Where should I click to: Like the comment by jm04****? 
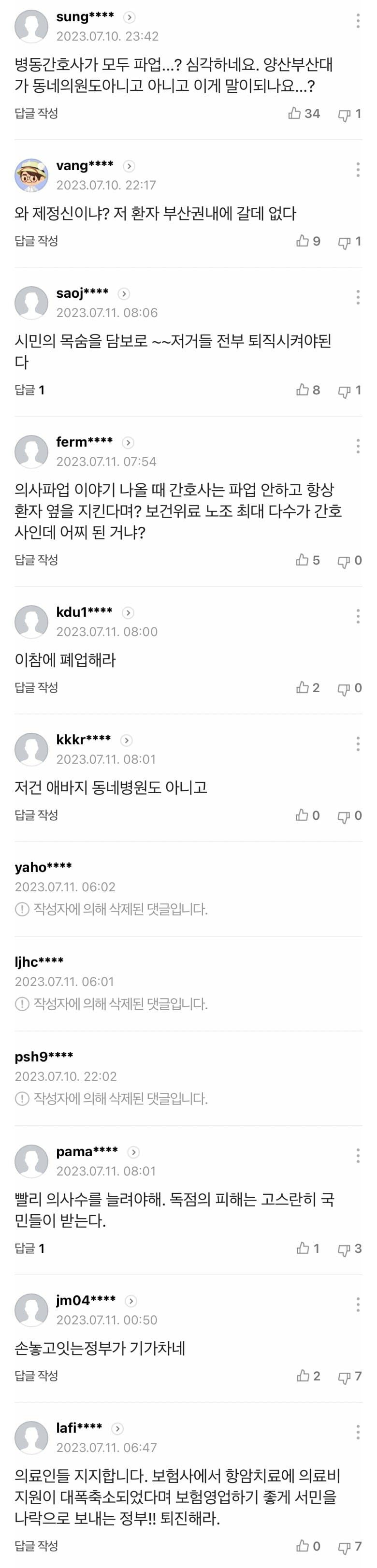point(307,1376)
